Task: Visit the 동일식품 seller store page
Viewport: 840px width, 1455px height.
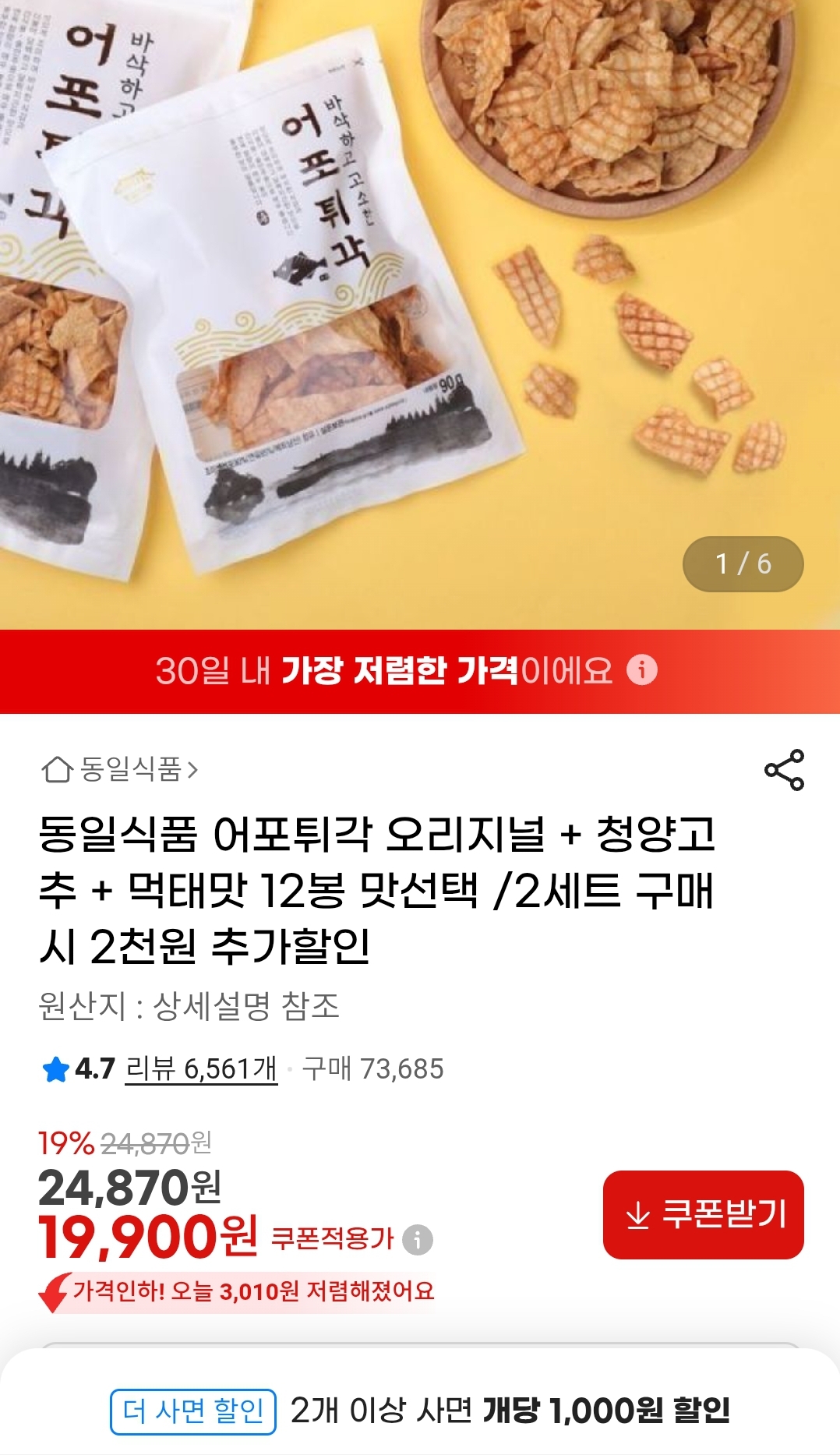Action: coord(132,768)
